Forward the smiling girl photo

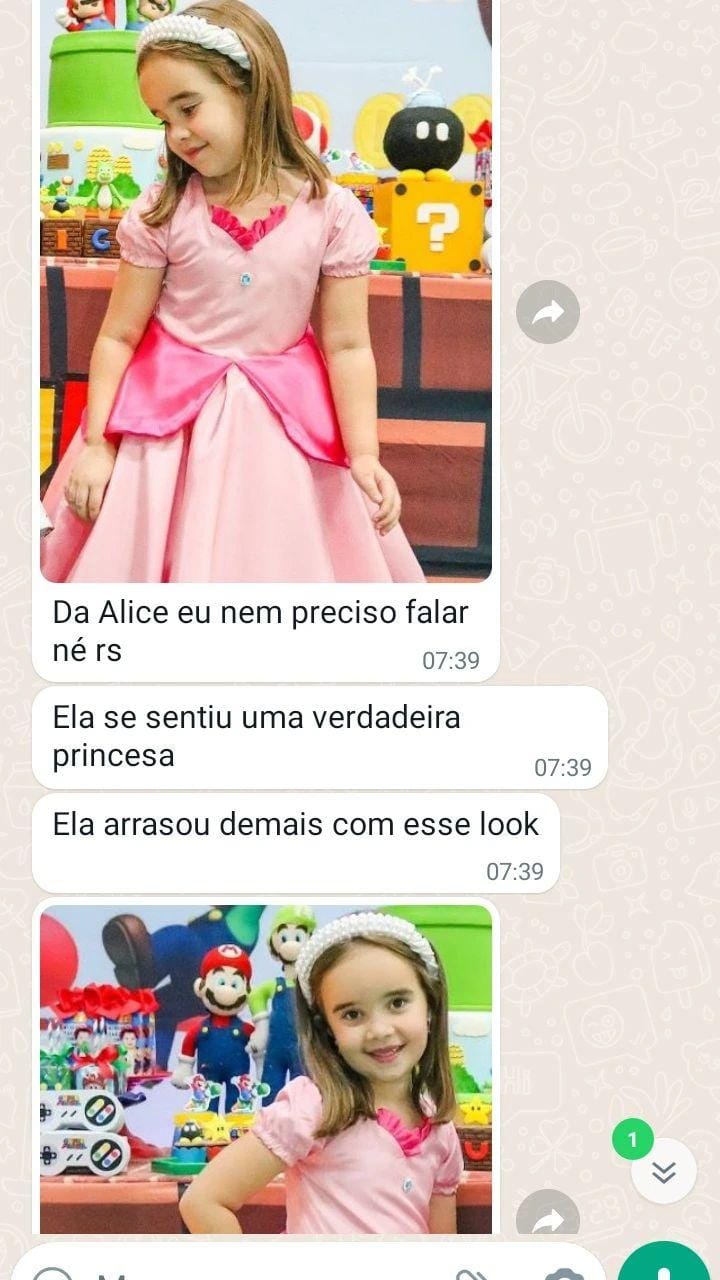click(x=547, y=1218)
